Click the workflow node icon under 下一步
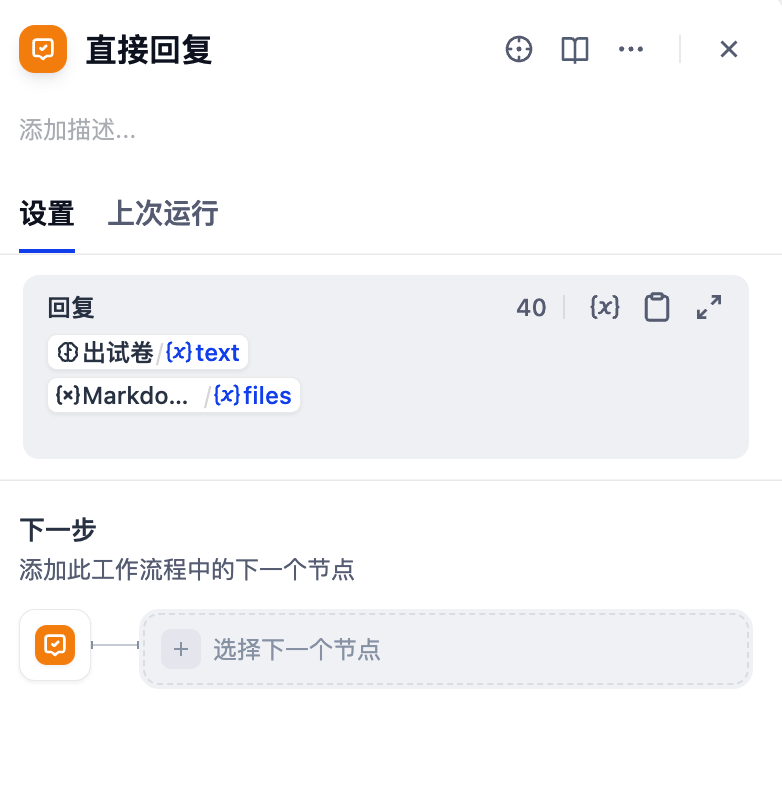The width and height of the screenshot is (782, 798). coord(55,645)
